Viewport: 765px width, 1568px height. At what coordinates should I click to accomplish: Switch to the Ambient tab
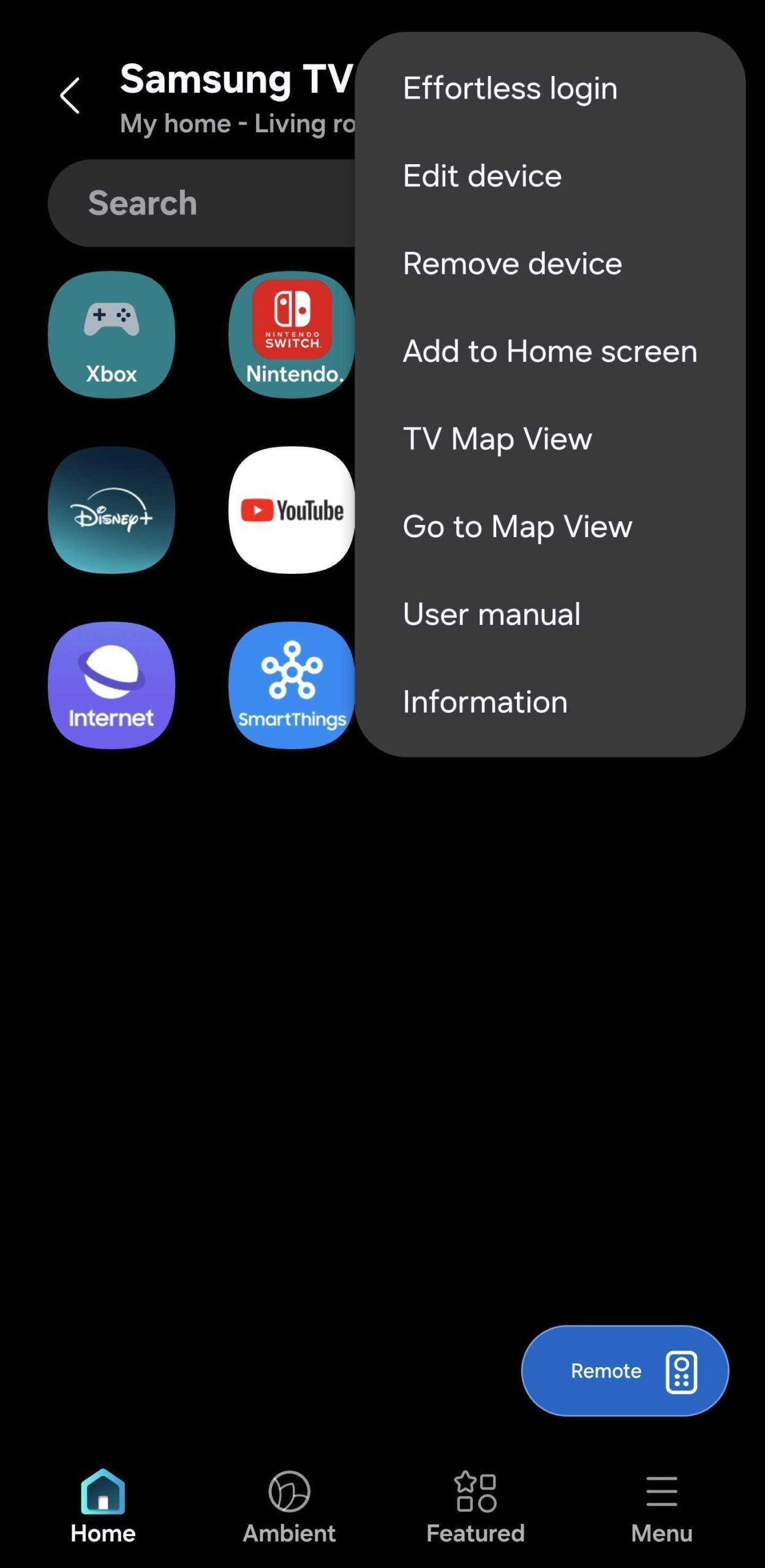289,1506
